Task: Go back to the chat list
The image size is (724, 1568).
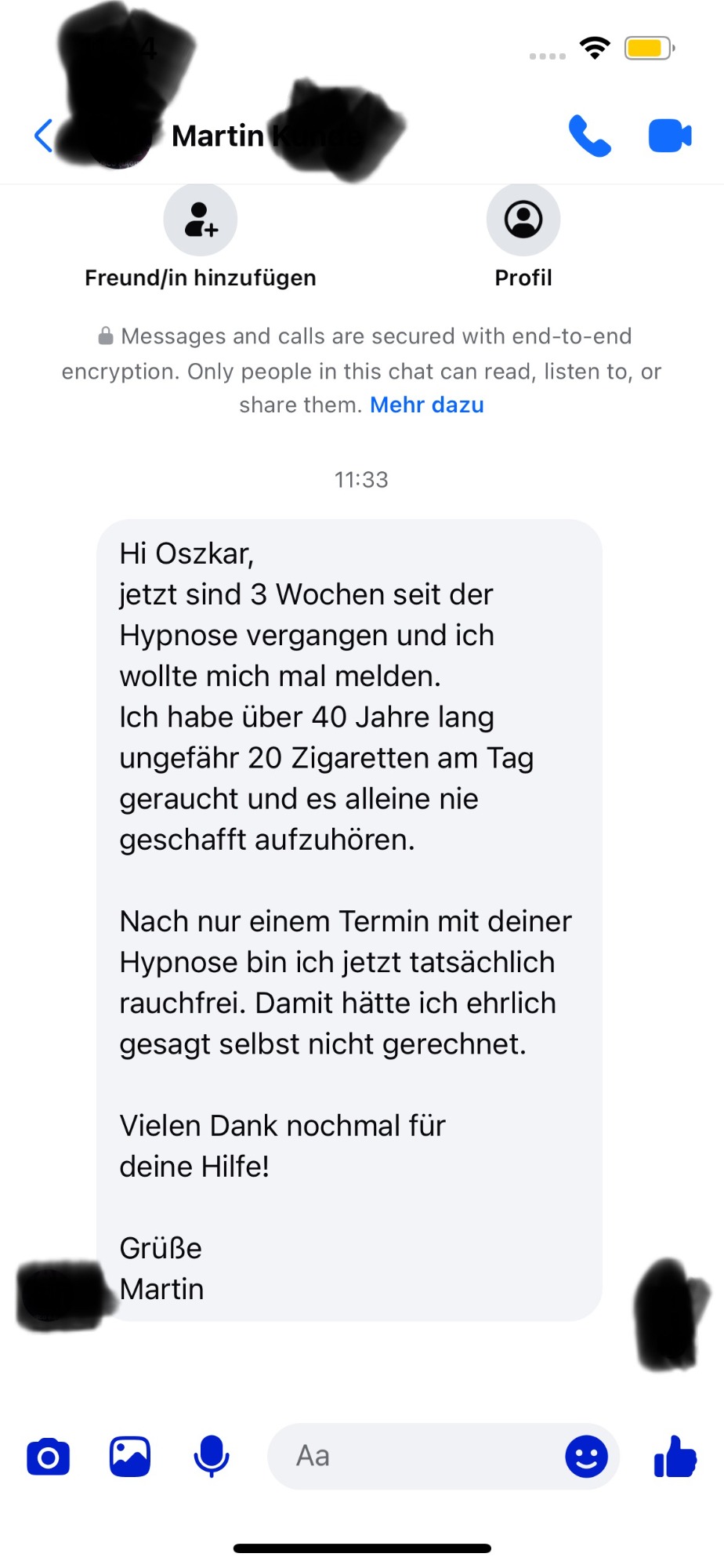Action: pyautogui.click(x=44, y=136)
